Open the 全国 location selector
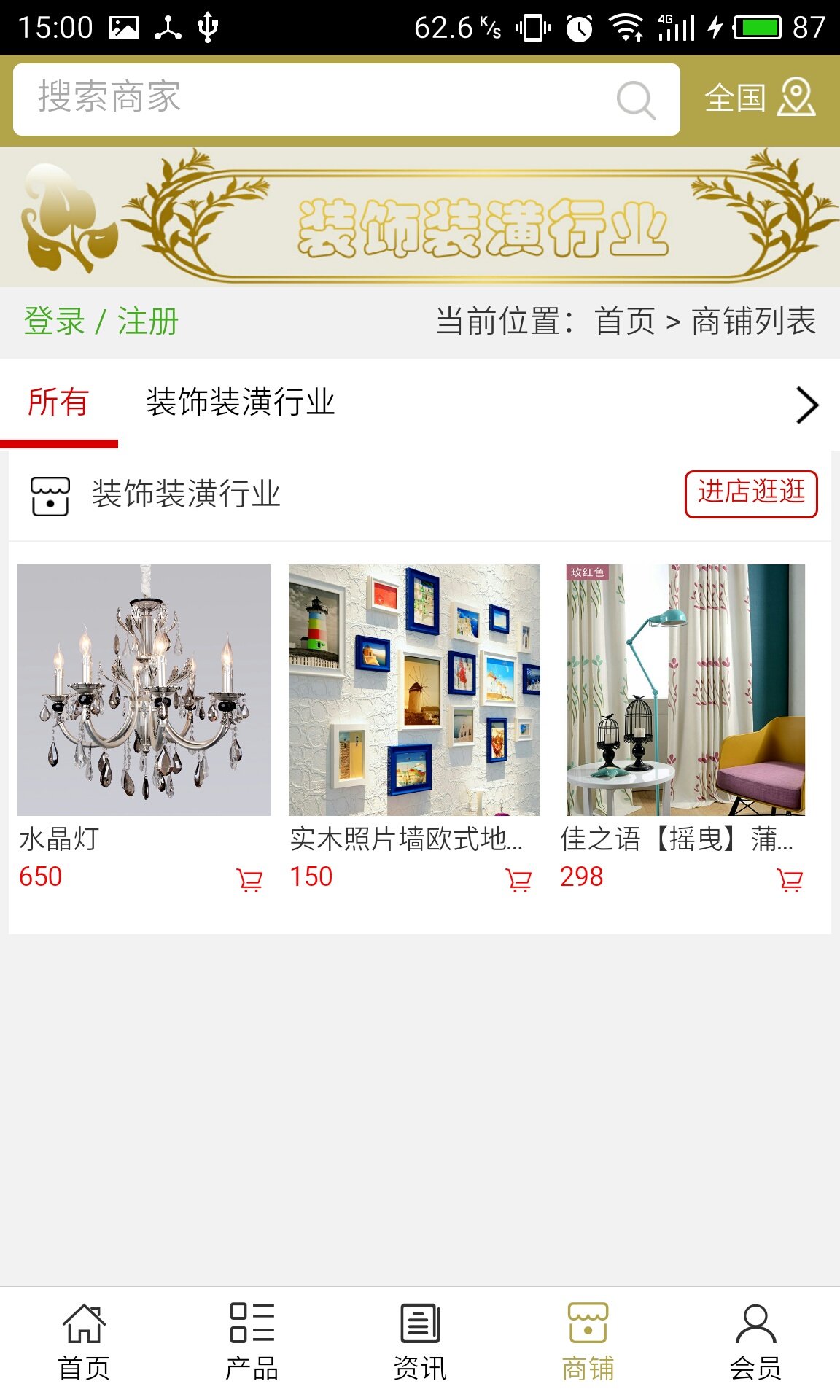Viewport: 840px width, 1400px height. (759, 98)
